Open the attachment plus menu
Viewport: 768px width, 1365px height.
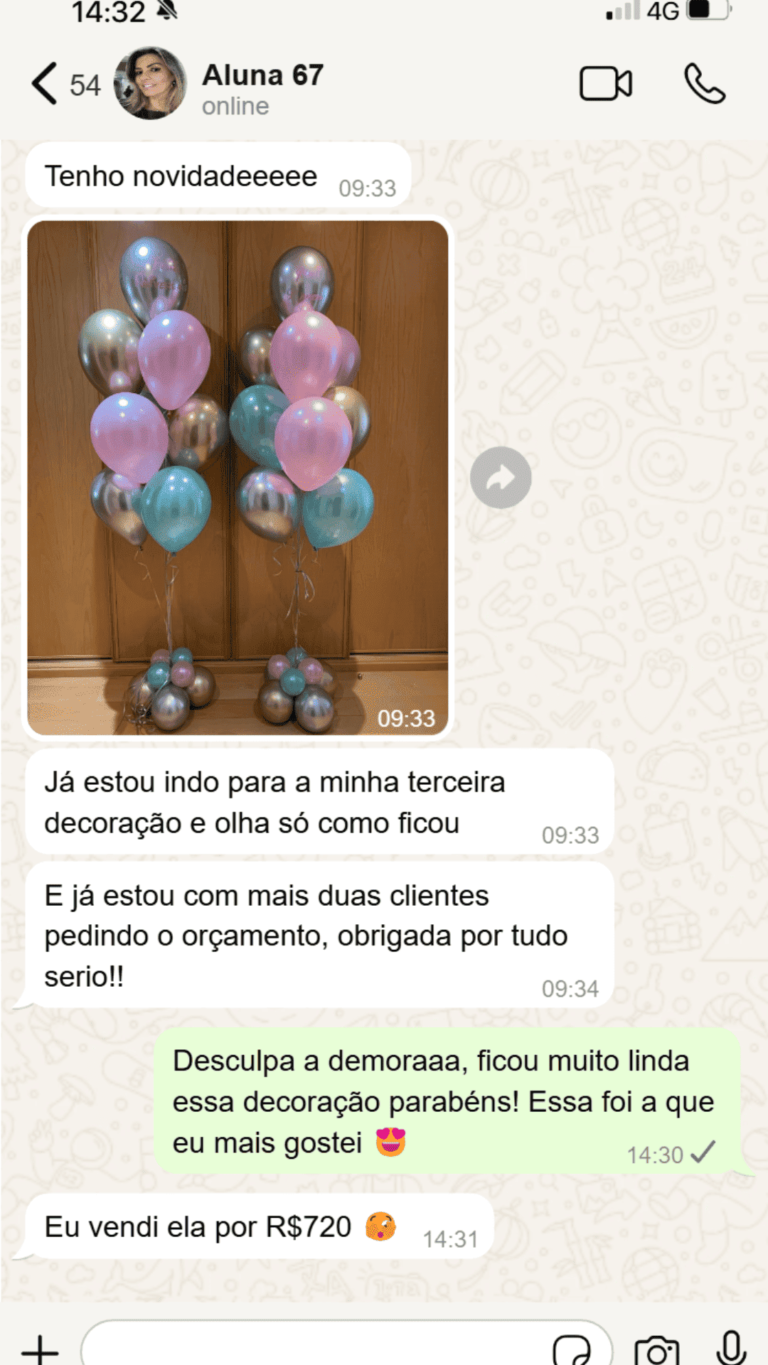(x=39, y=1349)
